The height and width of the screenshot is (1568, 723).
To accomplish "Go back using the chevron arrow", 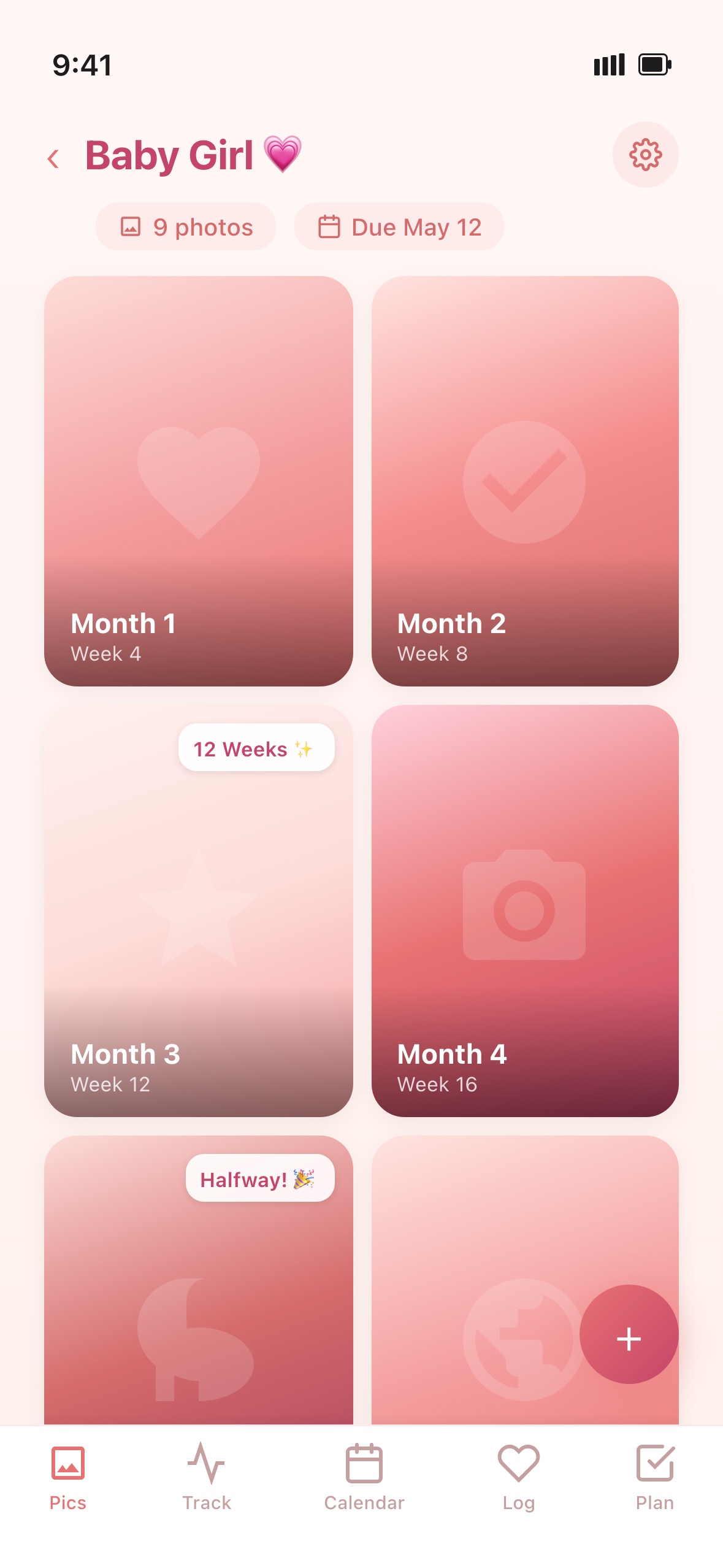I will [54, 158].
